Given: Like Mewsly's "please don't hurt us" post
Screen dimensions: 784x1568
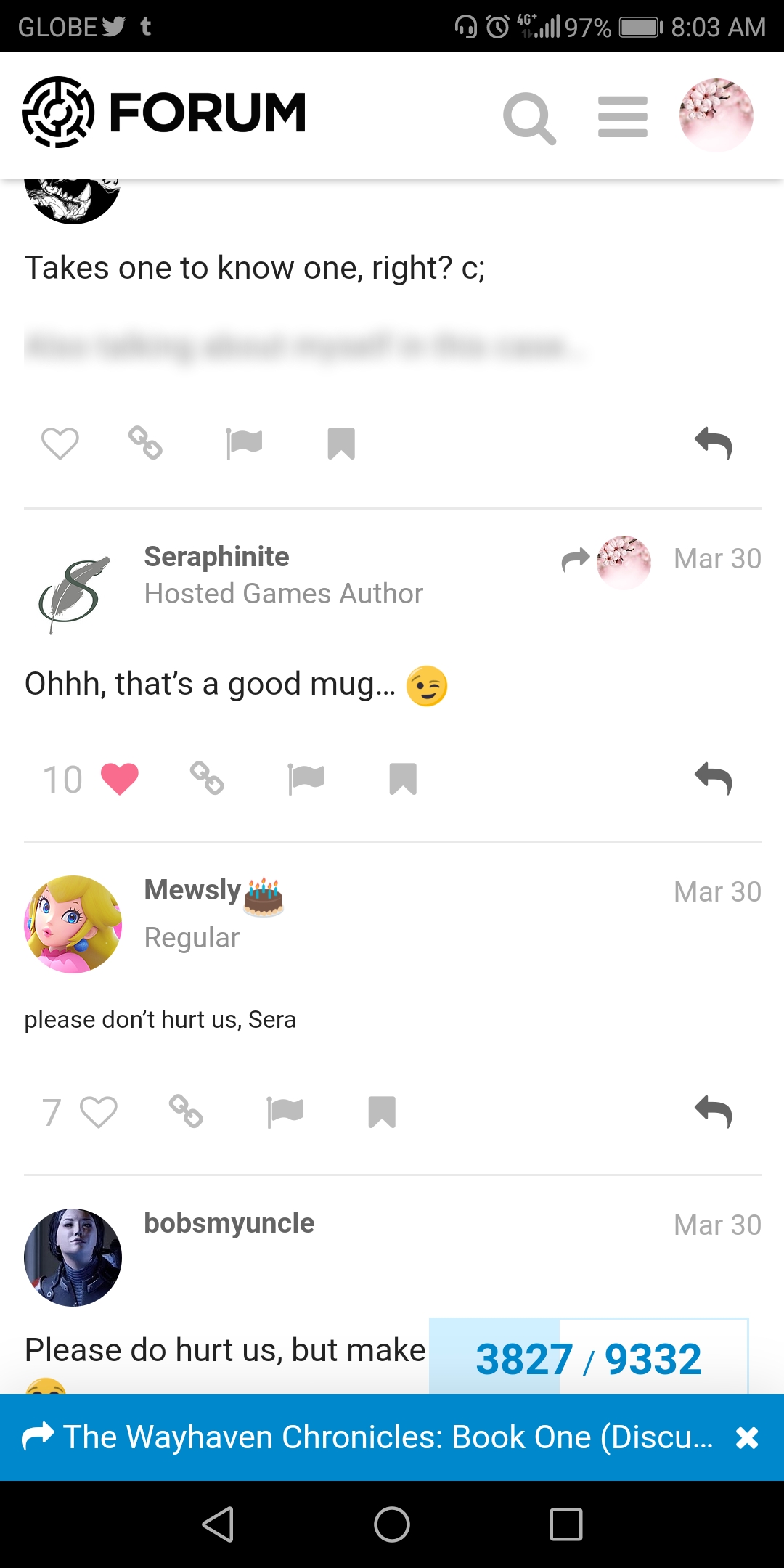Looking at the screenshot, I should pyautogui.click(x=99, y=1112).
